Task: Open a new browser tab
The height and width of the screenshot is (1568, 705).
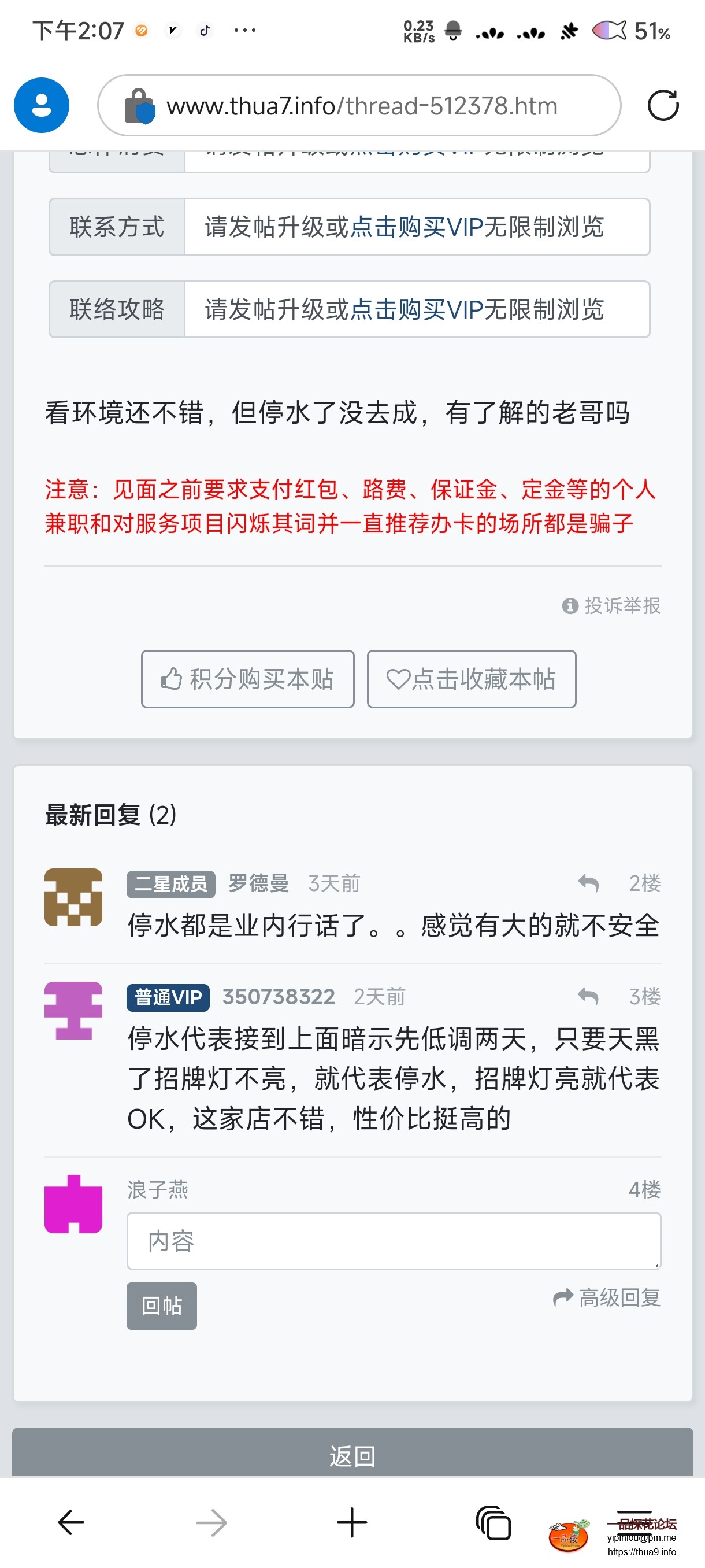Action: coord(351,1522)
